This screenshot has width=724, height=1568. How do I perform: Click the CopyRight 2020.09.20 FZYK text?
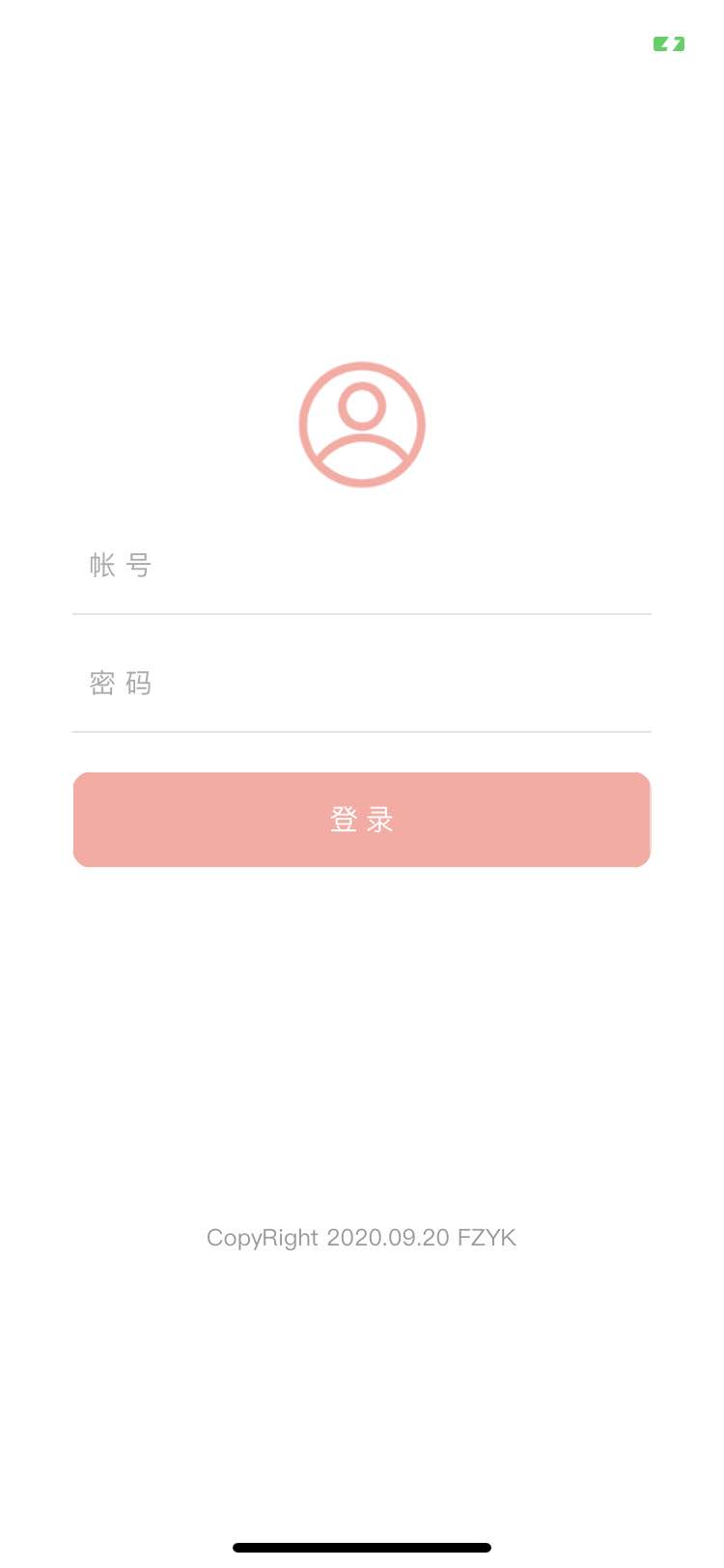point(362,1238)
